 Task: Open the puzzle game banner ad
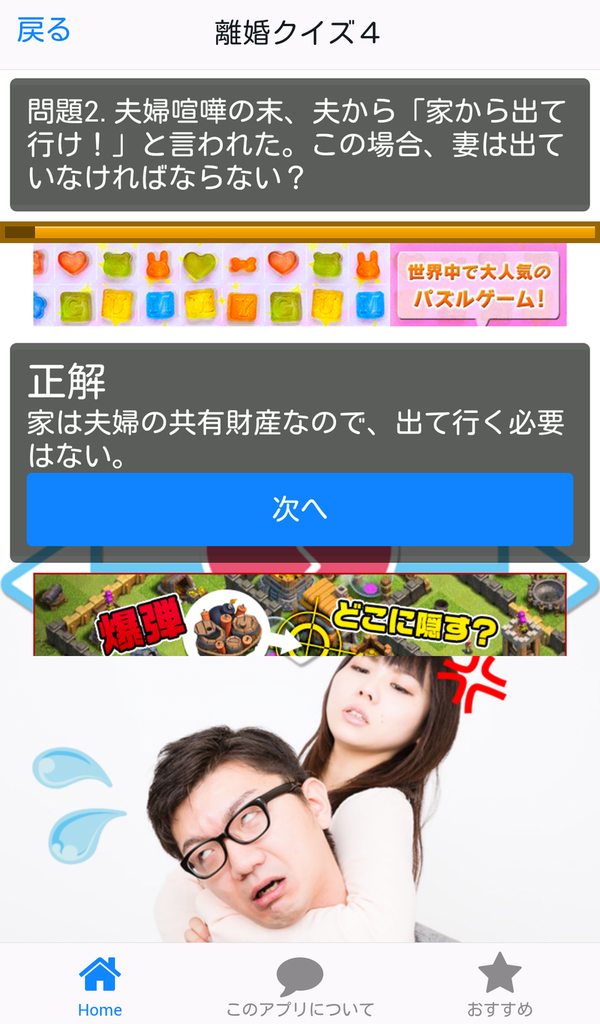pyautogui.click(x=300, y=285)
